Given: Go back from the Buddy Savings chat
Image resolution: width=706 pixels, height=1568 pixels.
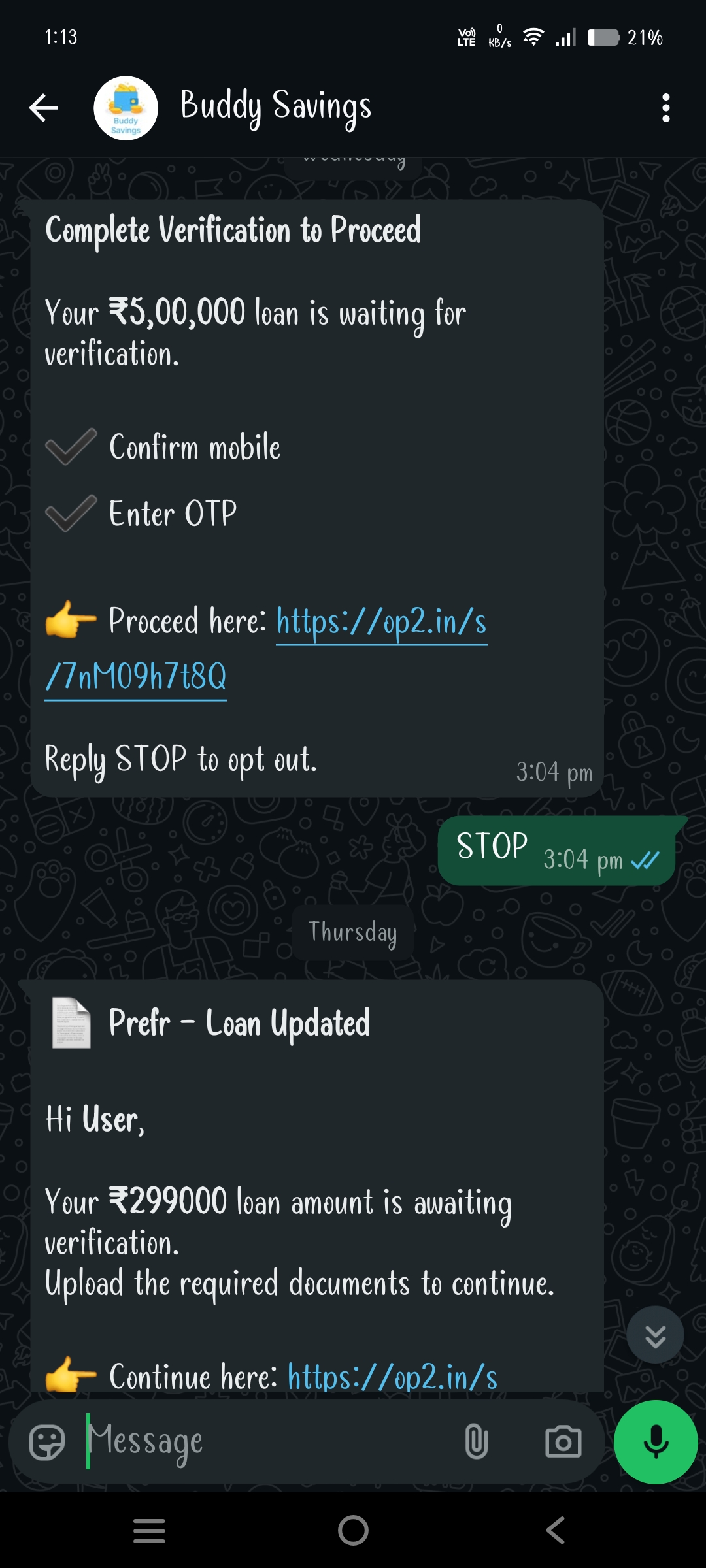Looking at the screenshot, I should coord(44,108).
